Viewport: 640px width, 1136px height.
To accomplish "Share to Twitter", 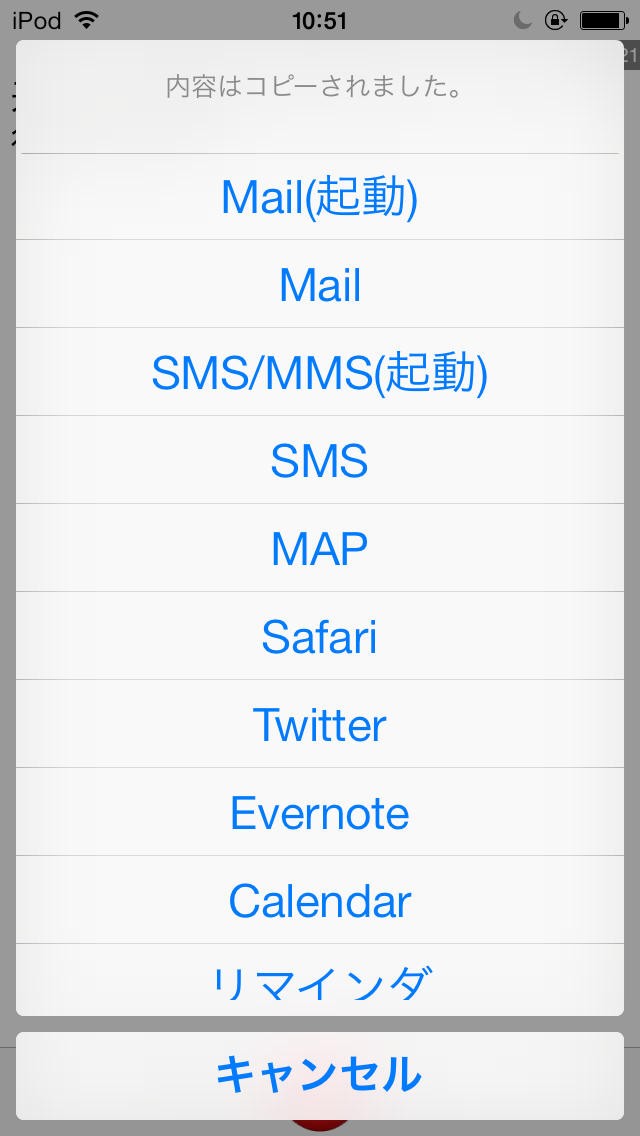I will [x=320, y=724].
